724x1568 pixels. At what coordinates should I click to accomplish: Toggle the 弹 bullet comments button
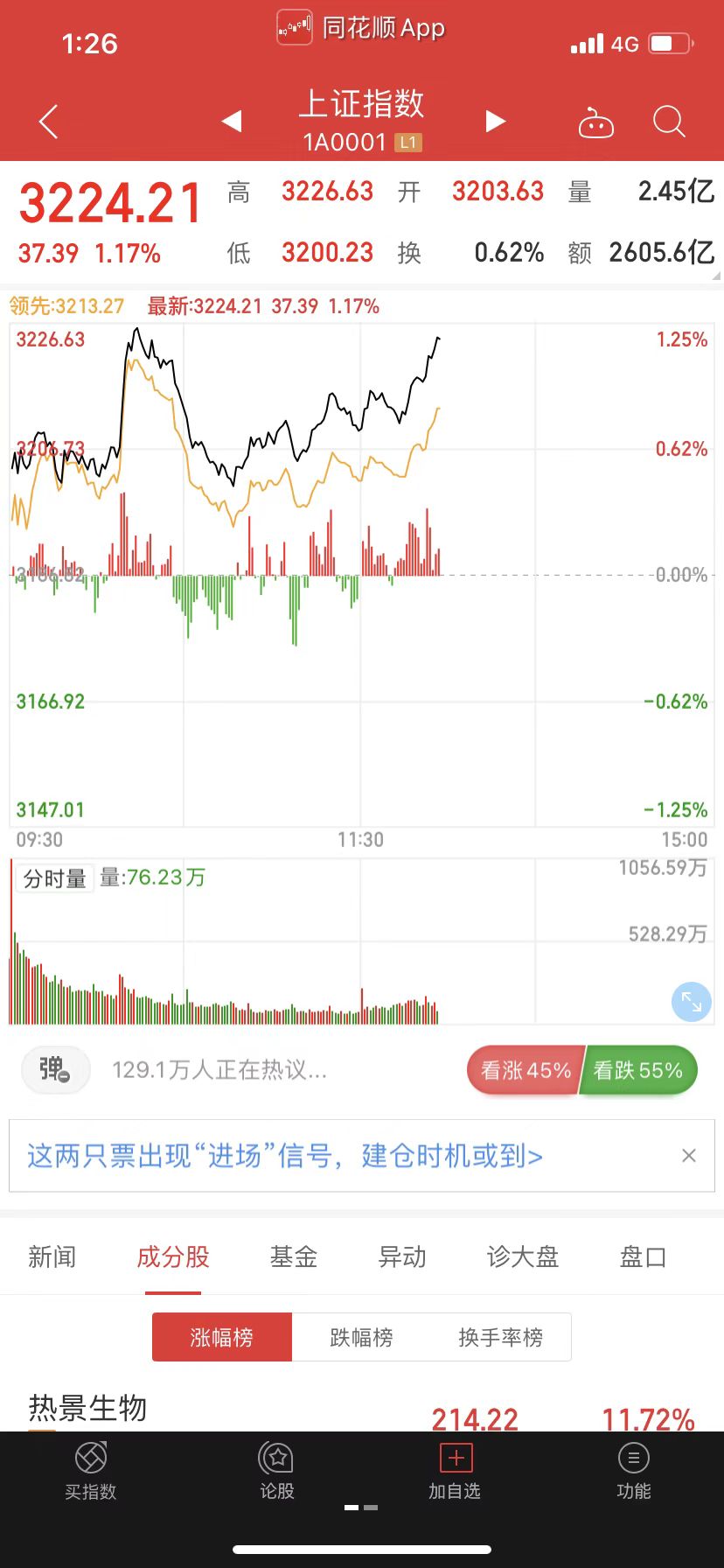(54, 1069)
